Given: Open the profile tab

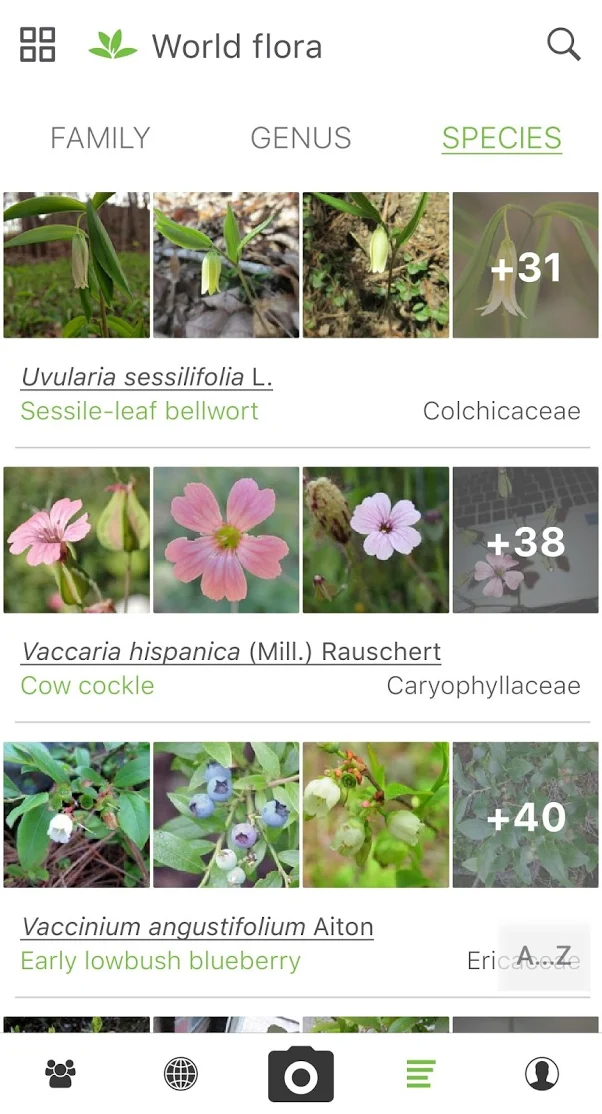Looking at the screenshot, I should (x=542, y=1074).
